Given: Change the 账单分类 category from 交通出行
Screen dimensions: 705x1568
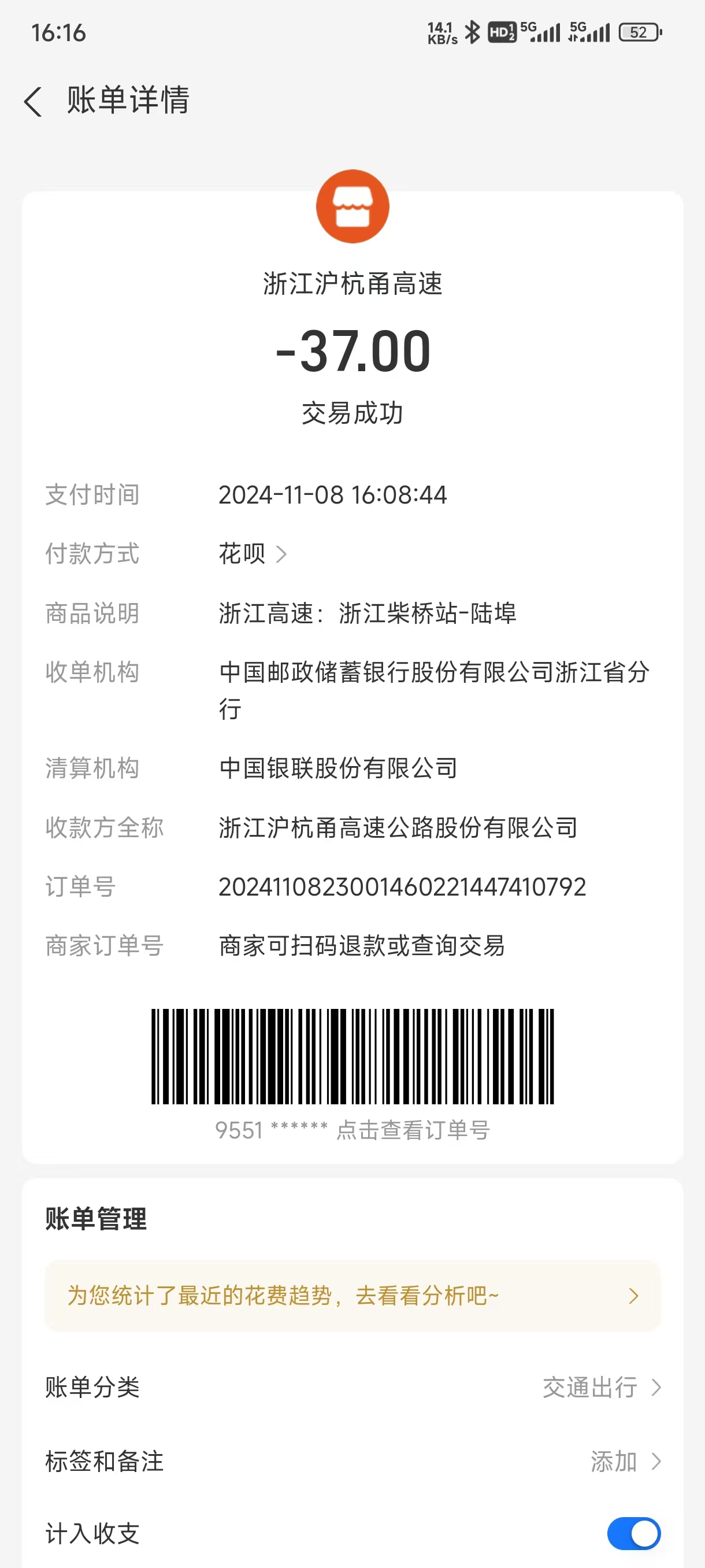Looking at the screenshot, I should pyautogui.click(x=601, y=1388).
